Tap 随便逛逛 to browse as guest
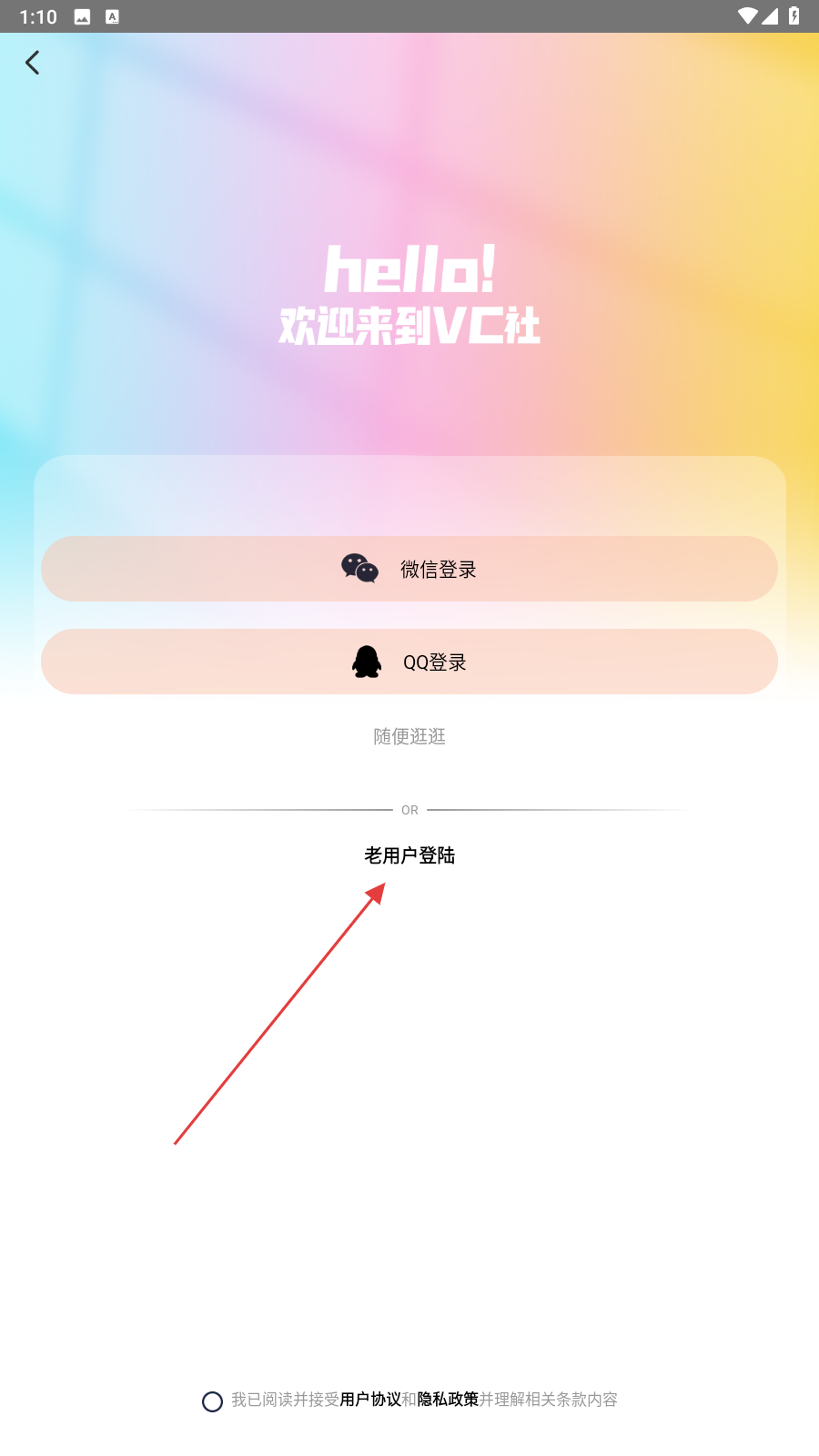 coord(409,736)
